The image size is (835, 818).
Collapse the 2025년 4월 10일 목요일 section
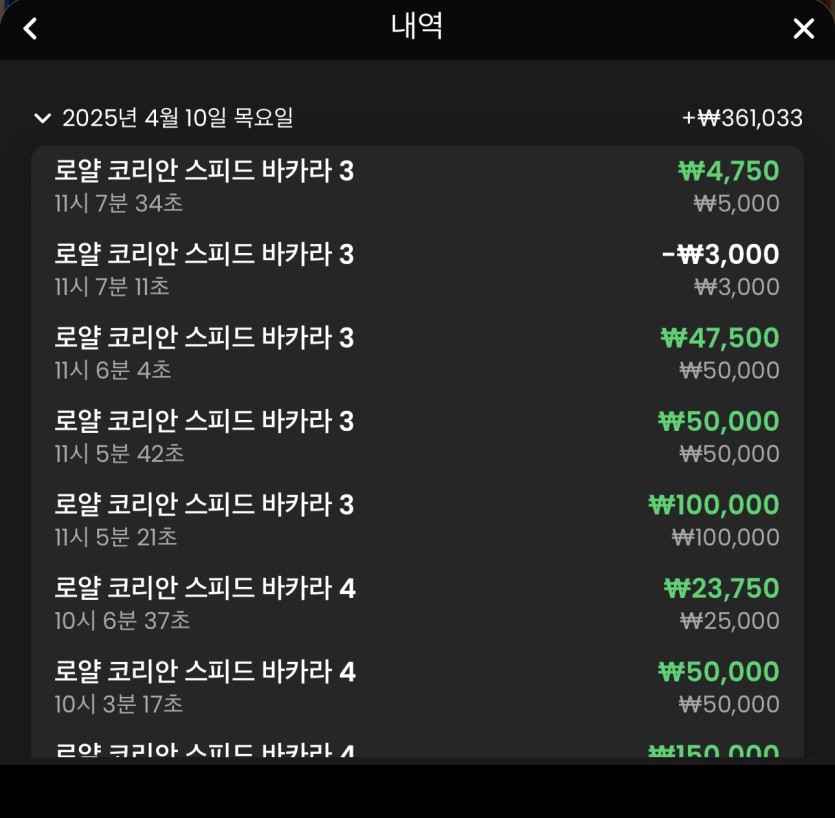(x=42, y=118)
